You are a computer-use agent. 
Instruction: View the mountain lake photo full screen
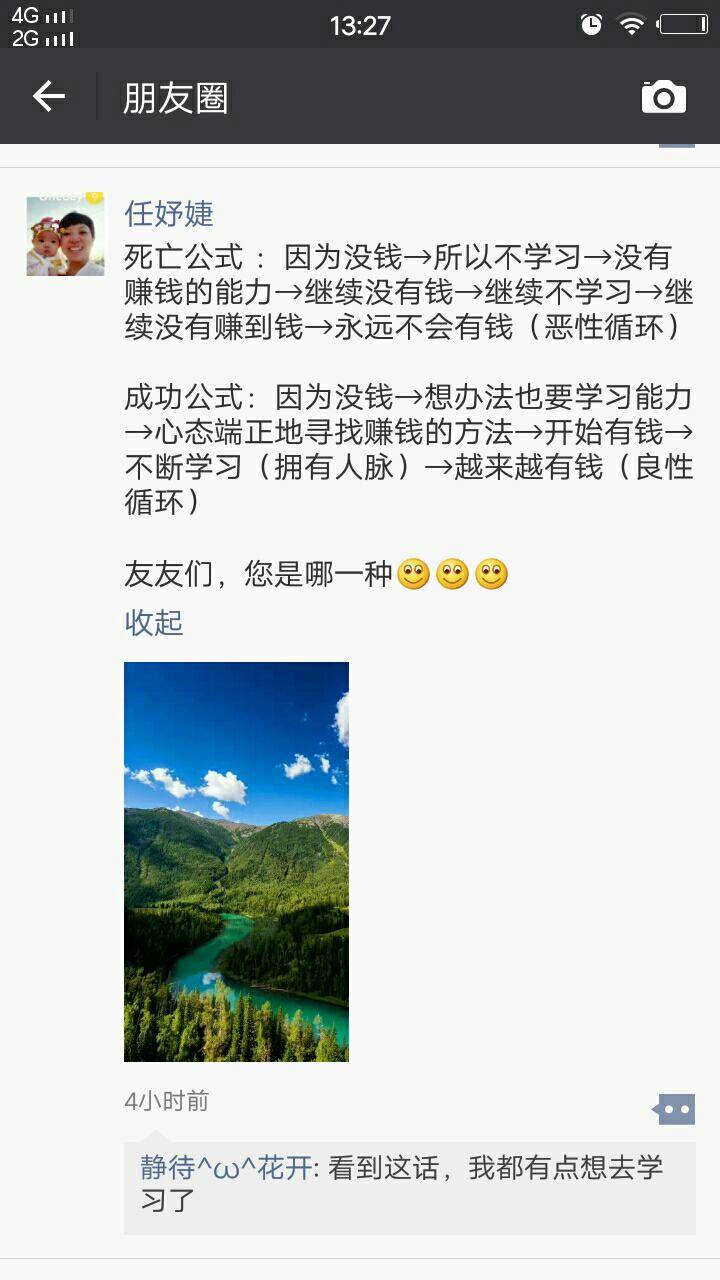tap(236, 861)
